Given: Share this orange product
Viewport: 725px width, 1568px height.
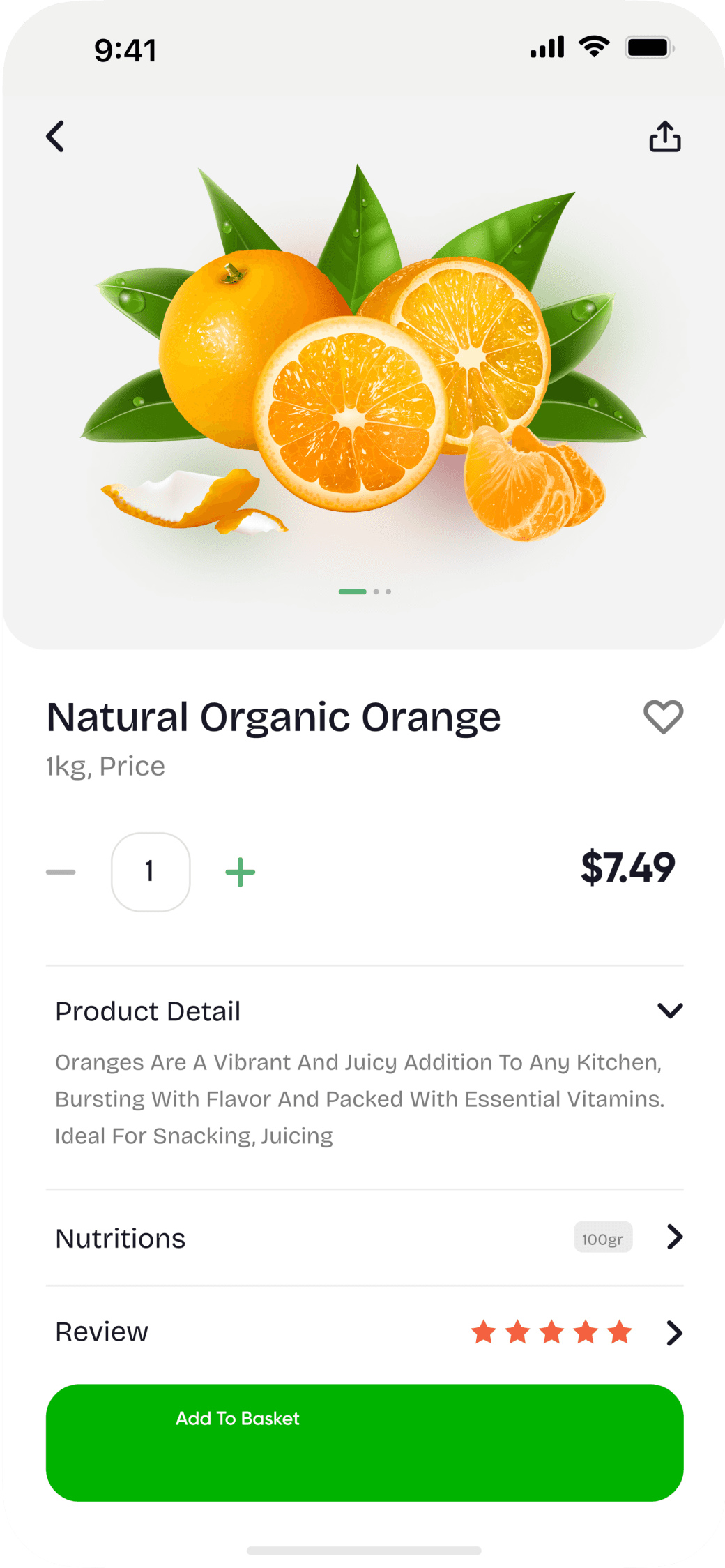Looking at the screenshot, I should (665, 136).
